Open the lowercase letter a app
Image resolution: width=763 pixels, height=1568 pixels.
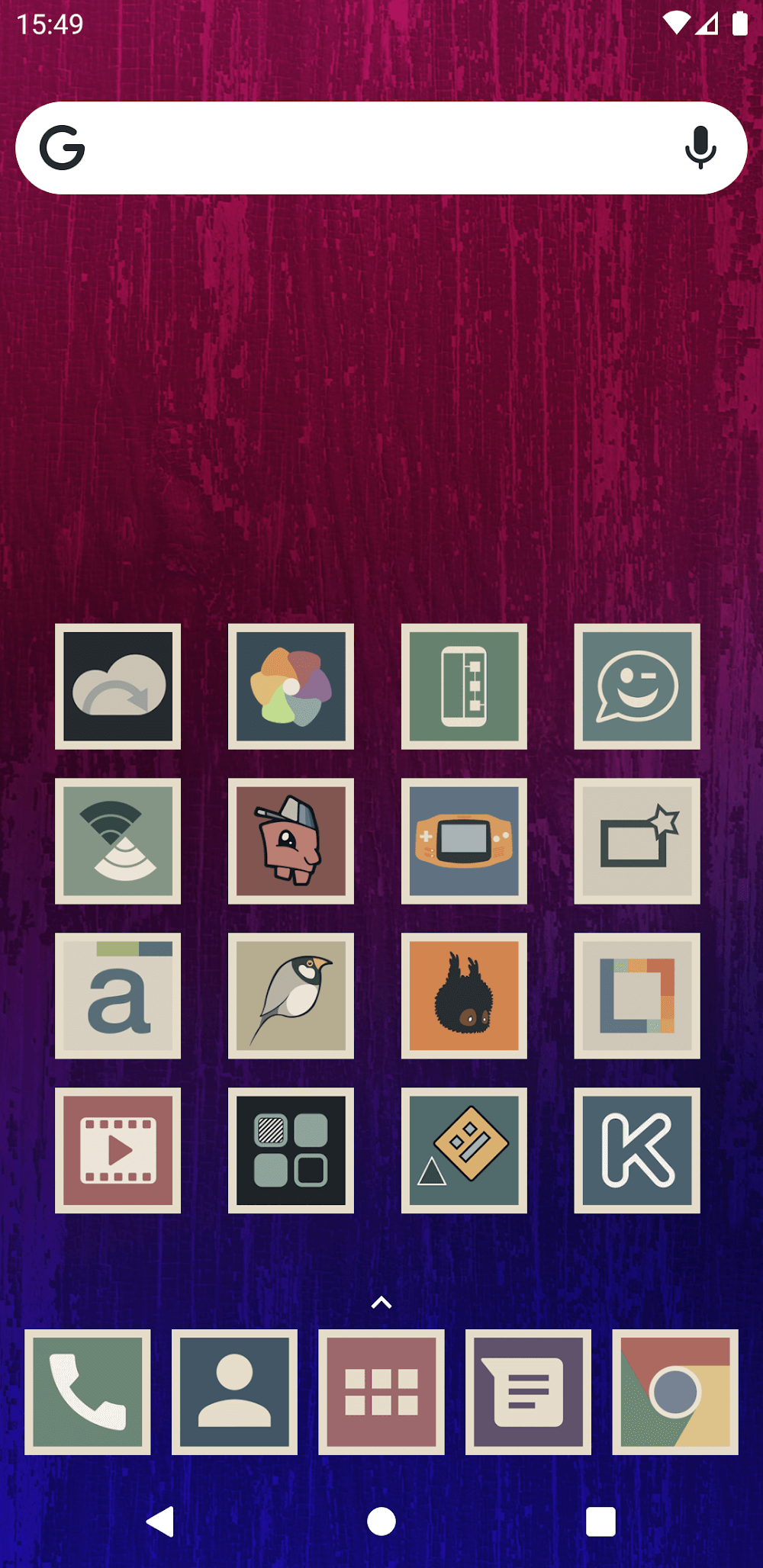118,996
